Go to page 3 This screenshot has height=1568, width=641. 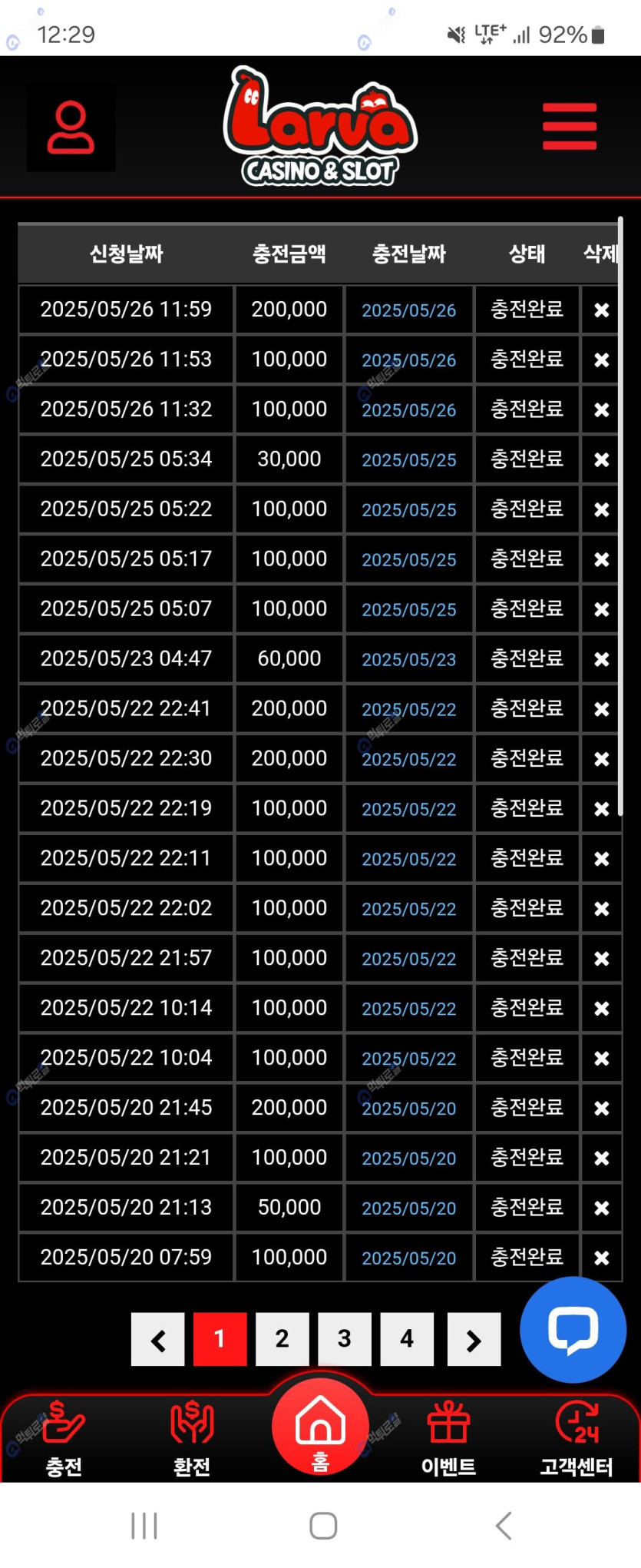[344, 1339]
